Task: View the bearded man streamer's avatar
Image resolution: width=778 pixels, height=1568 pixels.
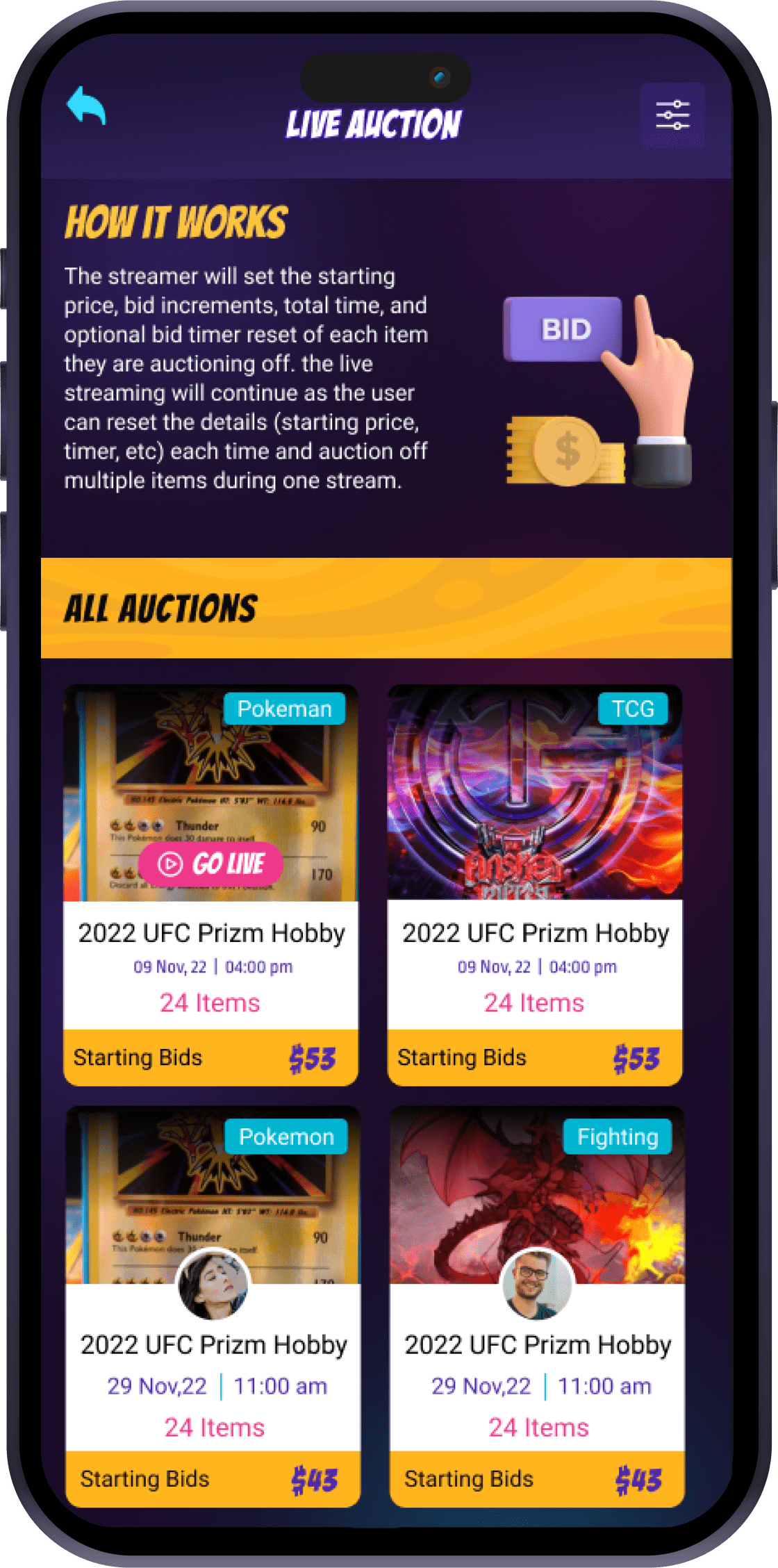Action: coord(536,1284)
